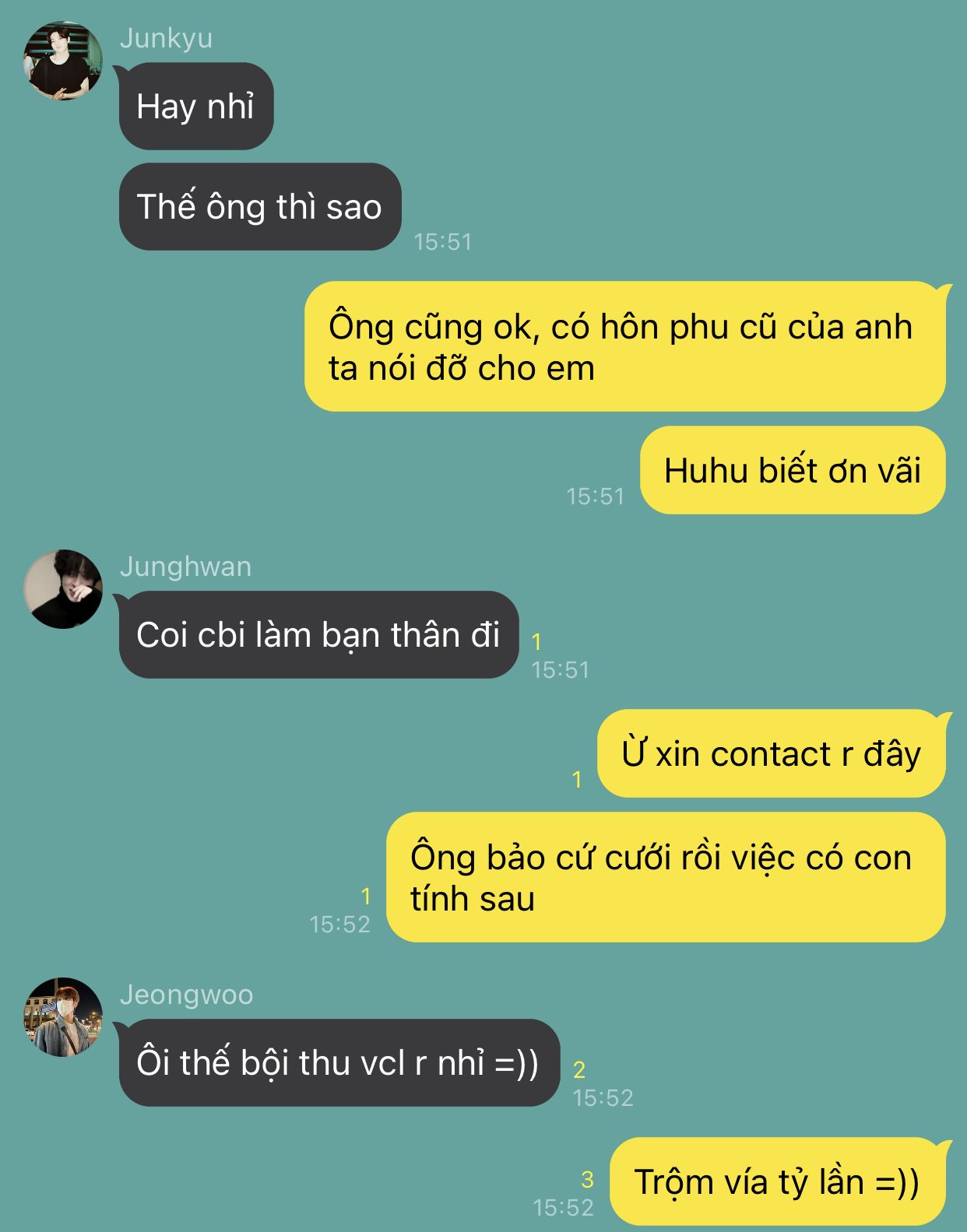Tap Jeongwoo's profile photo
The image size is (967, 1232).
tap(63, 1017)
